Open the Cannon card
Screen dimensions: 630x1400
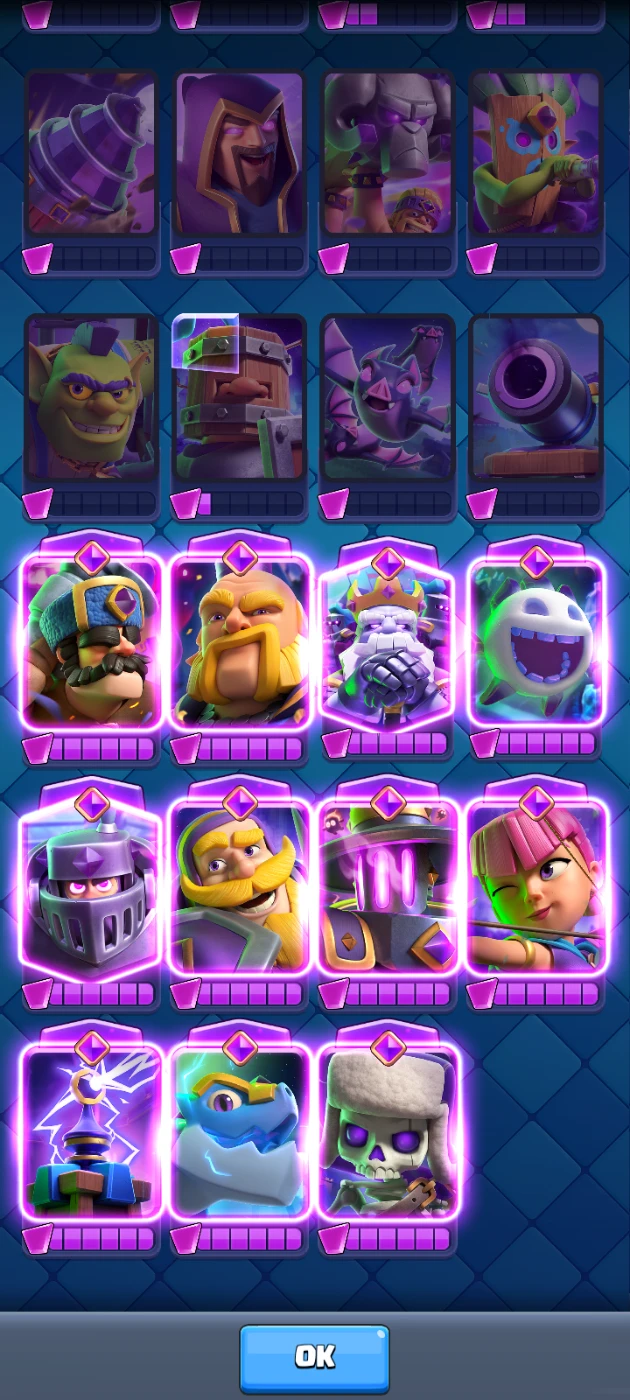click(536, 398)
